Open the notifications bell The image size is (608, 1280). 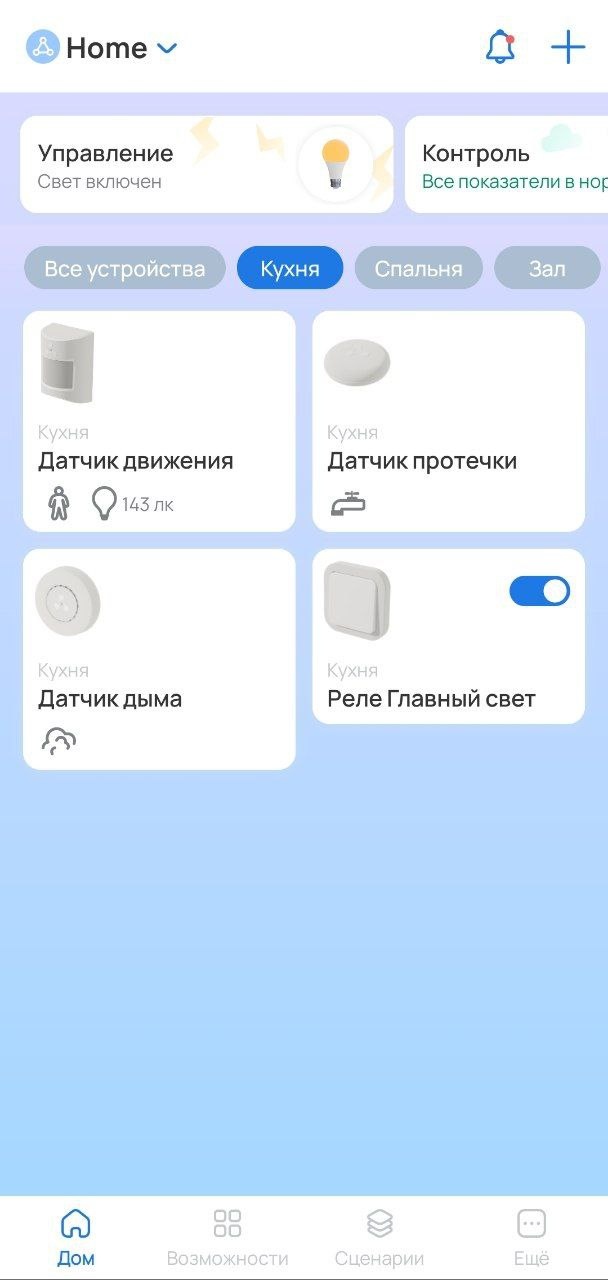point(500,47)
